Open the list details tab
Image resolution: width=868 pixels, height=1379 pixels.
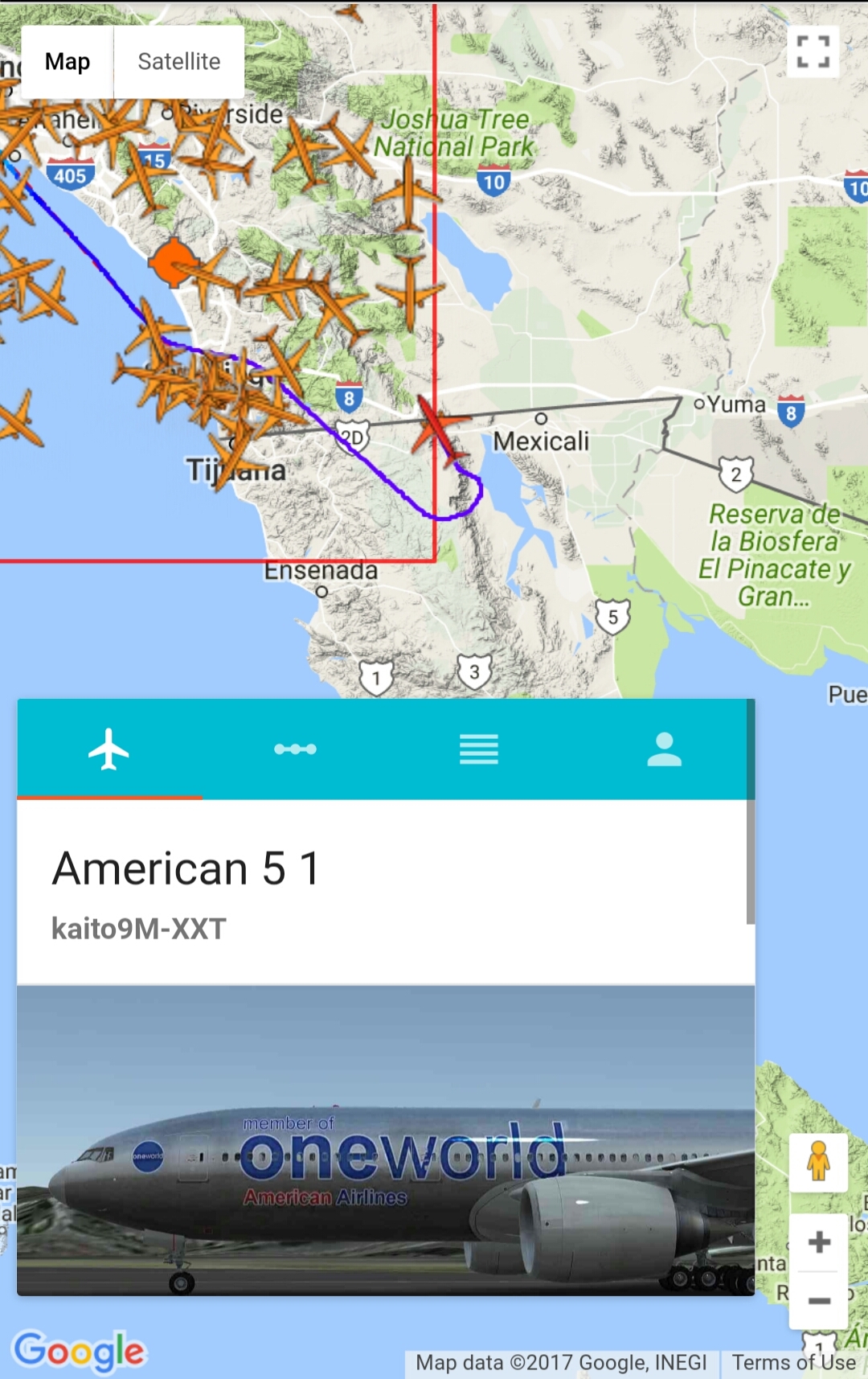(479, 749)
